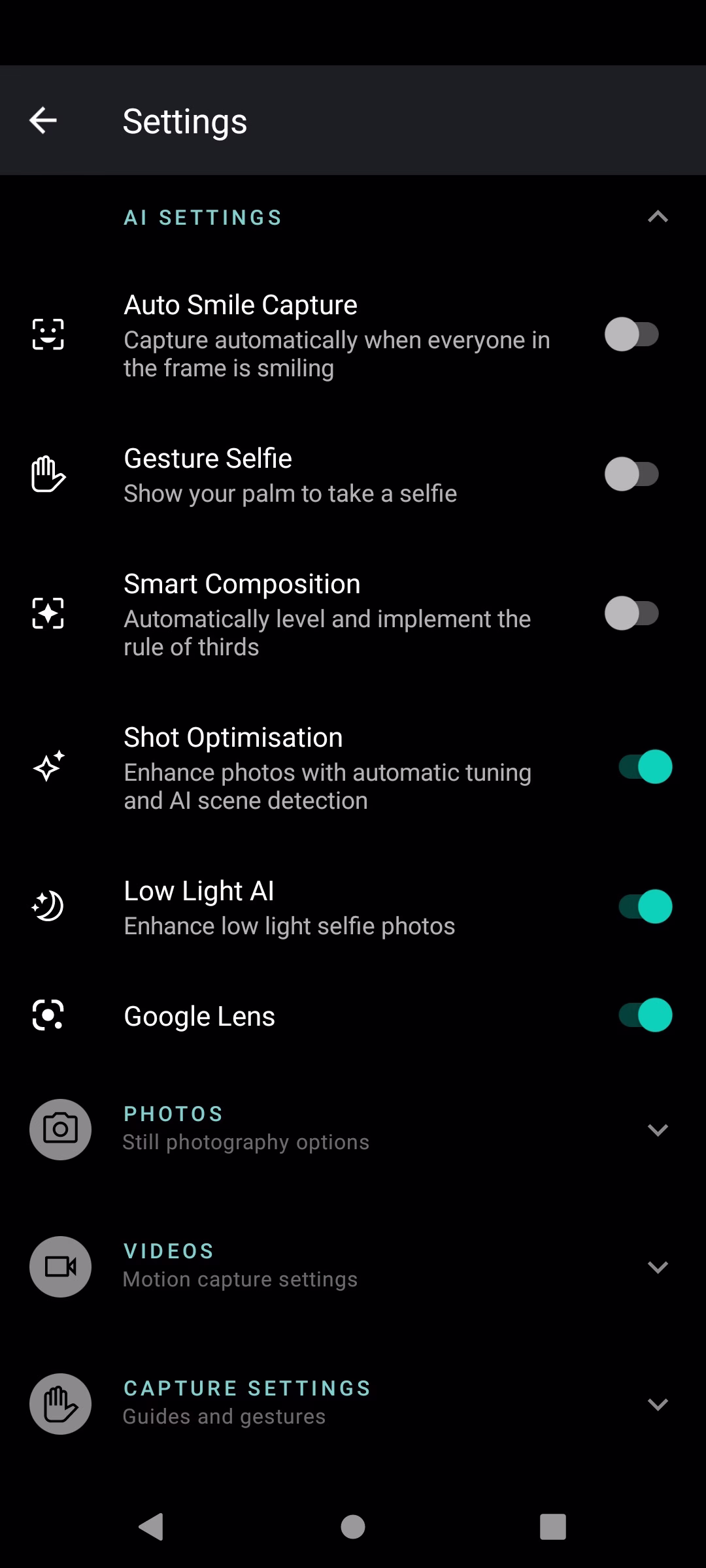Image resolution: width=706 pixels, height=1568 pixels.
Task: Switch on Smart Composition
Action: tap(631, 613)
